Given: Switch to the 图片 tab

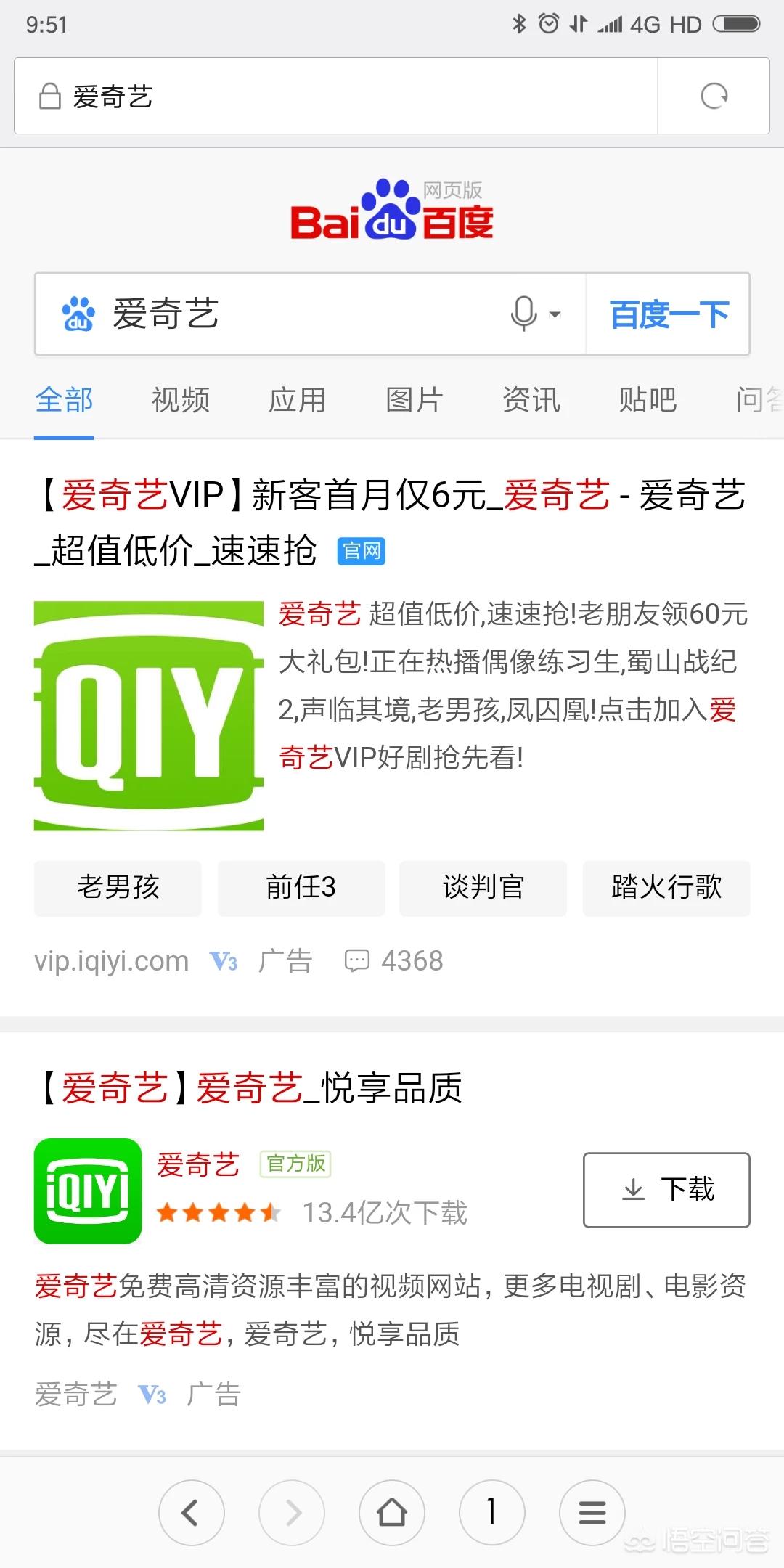Looking at the screenshot, I should (415, 400).
